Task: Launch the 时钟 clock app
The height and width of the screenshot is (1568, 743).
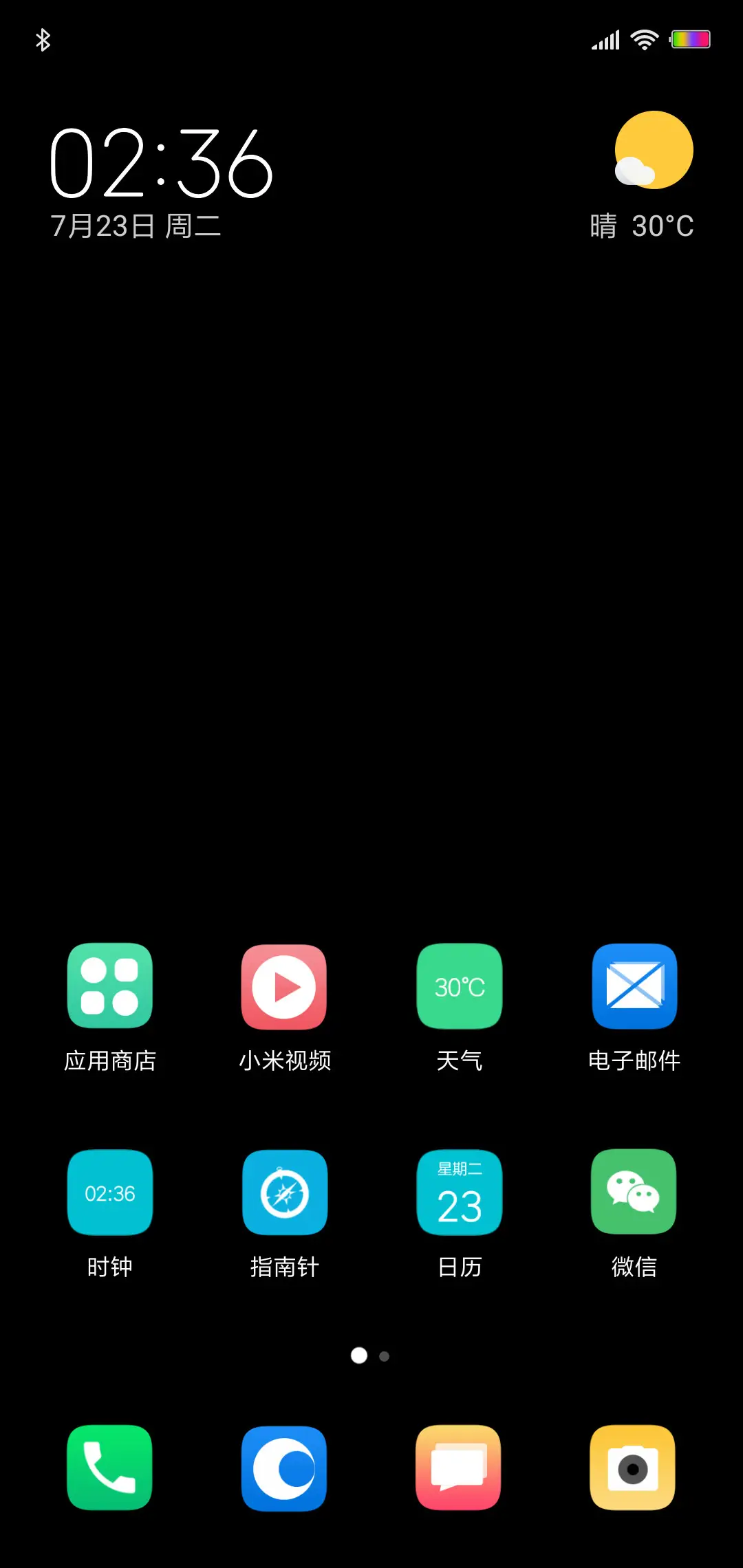Action: pos(110,1193)
